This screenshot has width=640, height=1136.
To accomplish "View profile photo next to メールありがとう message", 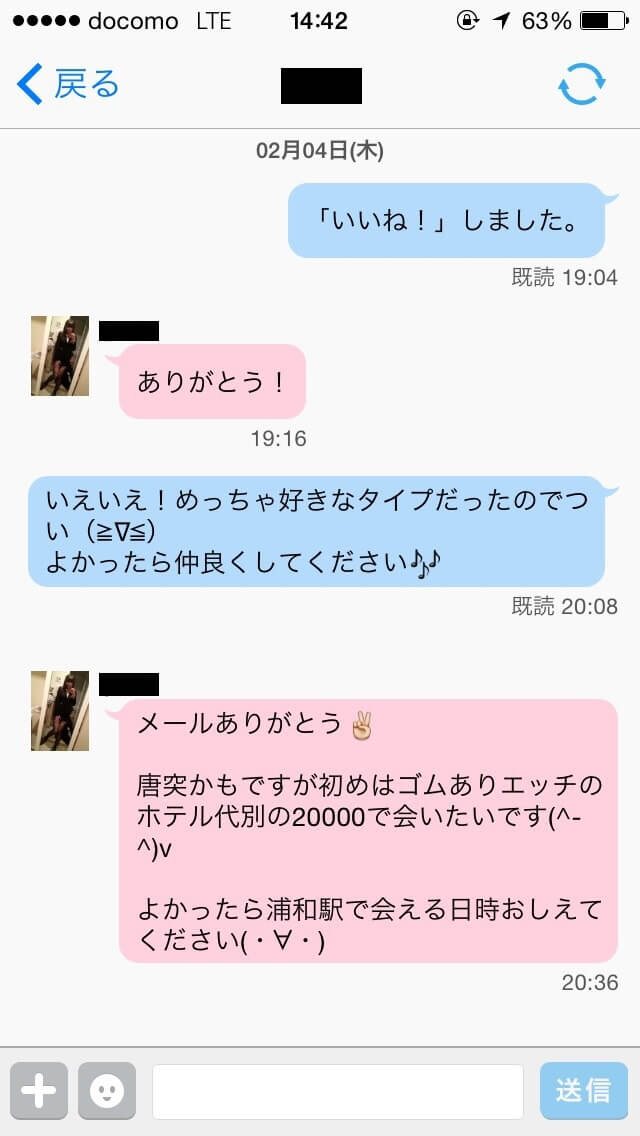I will tap(60, 711).
